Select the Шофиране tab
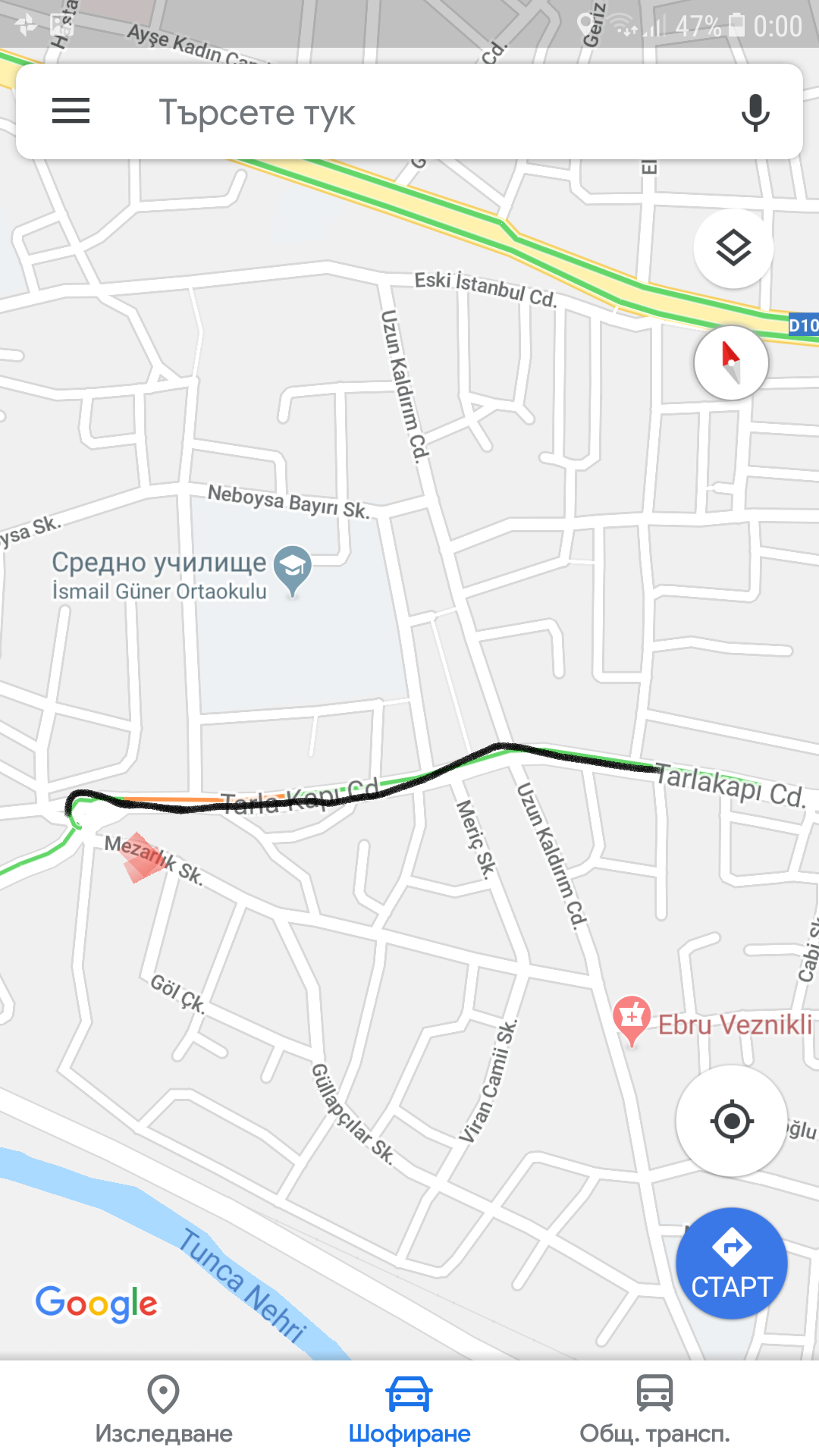Screen dimensions: 819x1456 tap(409, 1409)
